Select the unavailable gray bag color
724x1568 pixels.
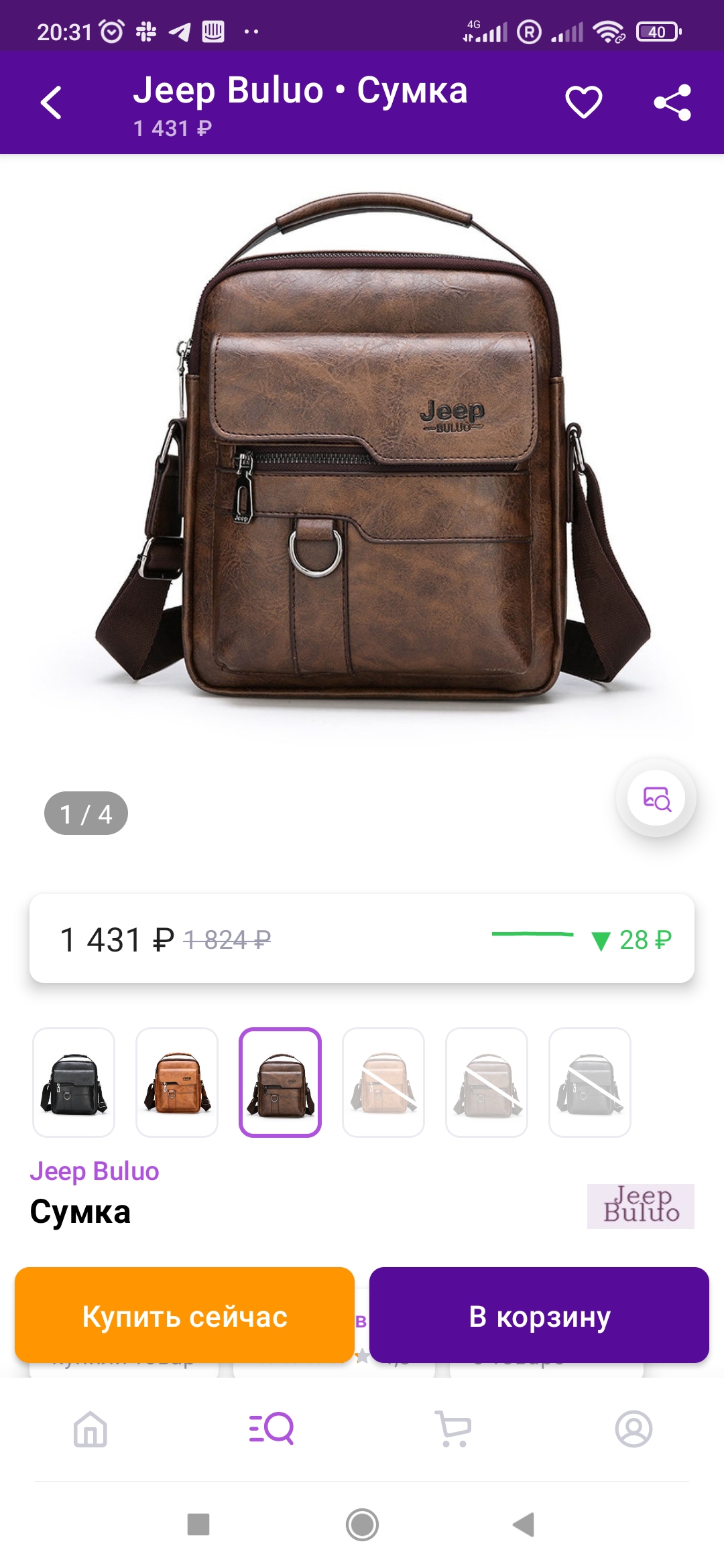pos(590,1082)
